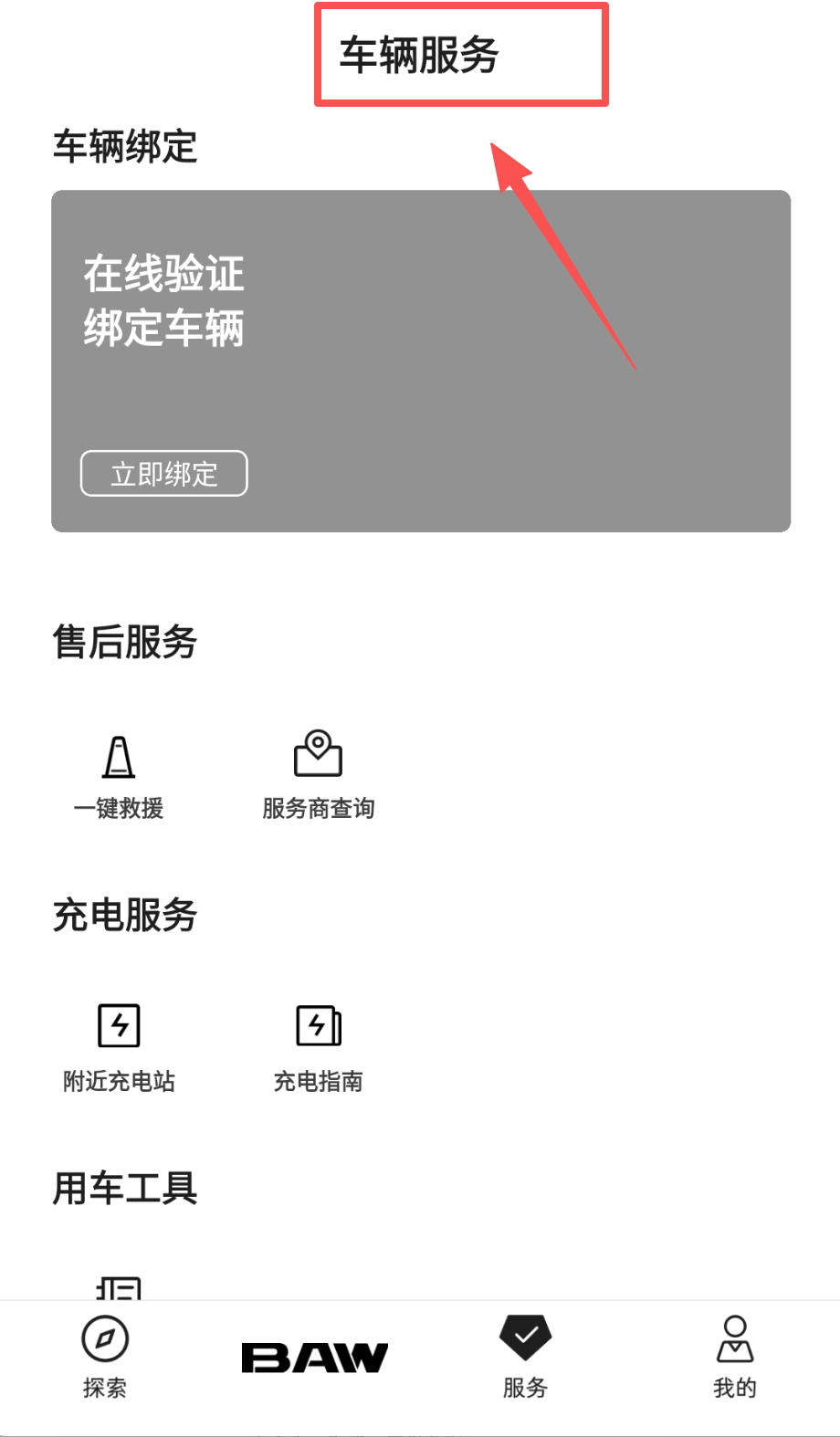Open 服务商查询 service provider lookup
The height and width of the screenshot is (1437, 840).
pyautogui.click(x=318, y=776)
